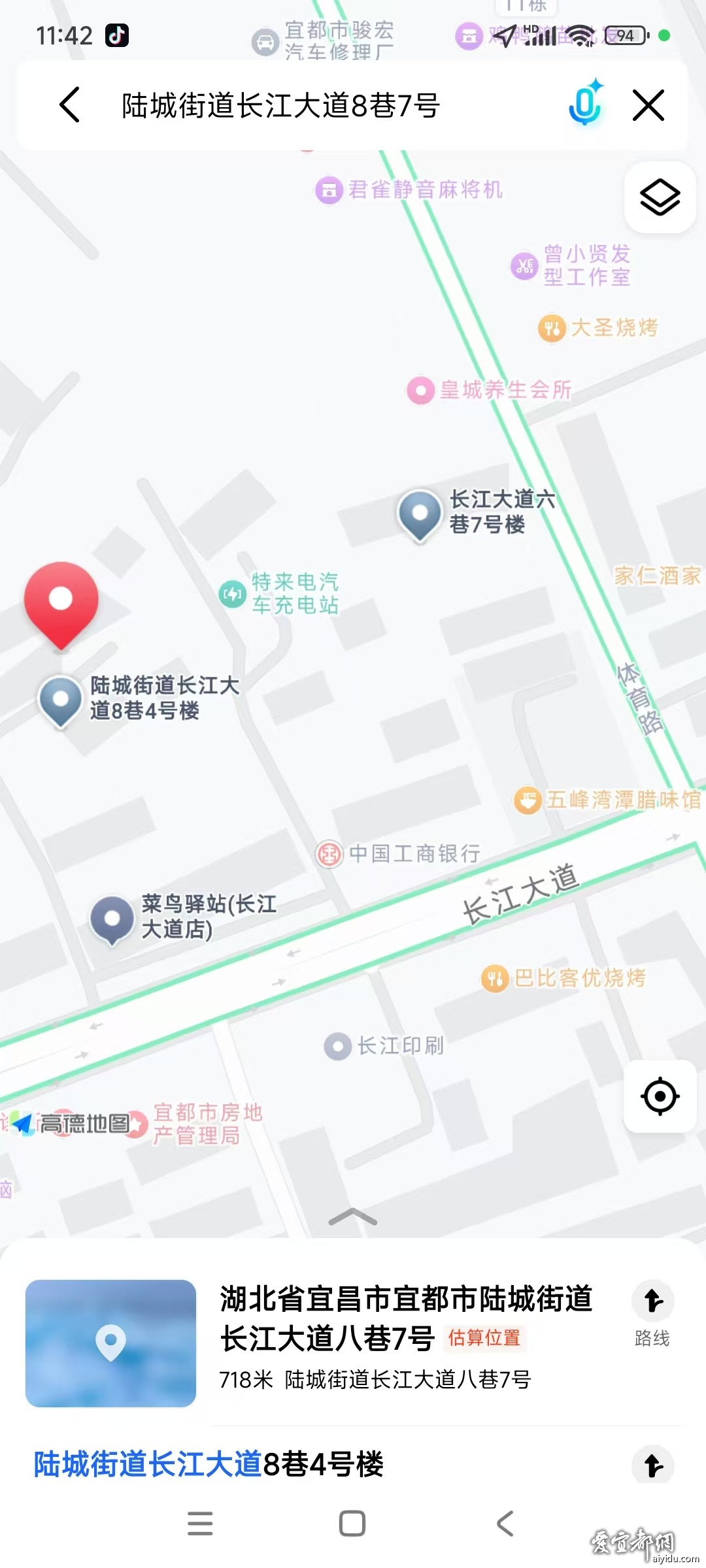This screenshot has width=706, height=1568.
Task: Tap the system home button
Action: pyautogui.click(x=352, y=1523)
